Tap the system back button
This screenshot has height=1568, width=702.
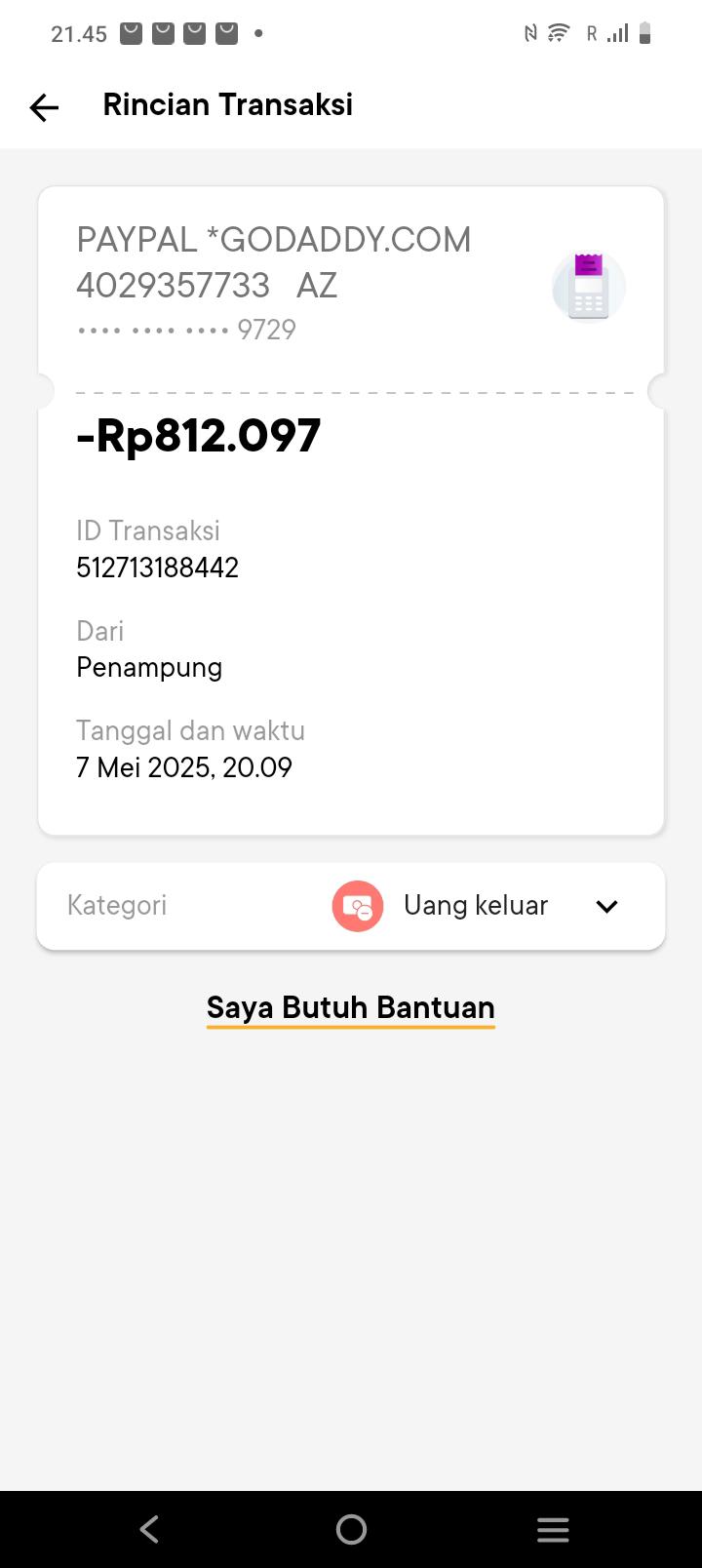(x=149, y=1528)
